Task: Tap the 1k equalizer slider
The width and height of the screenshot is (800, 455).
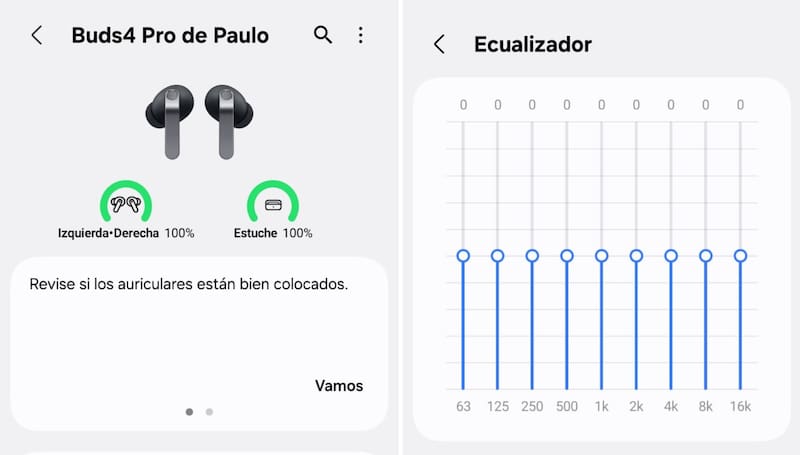Action: tap(601, 256)
